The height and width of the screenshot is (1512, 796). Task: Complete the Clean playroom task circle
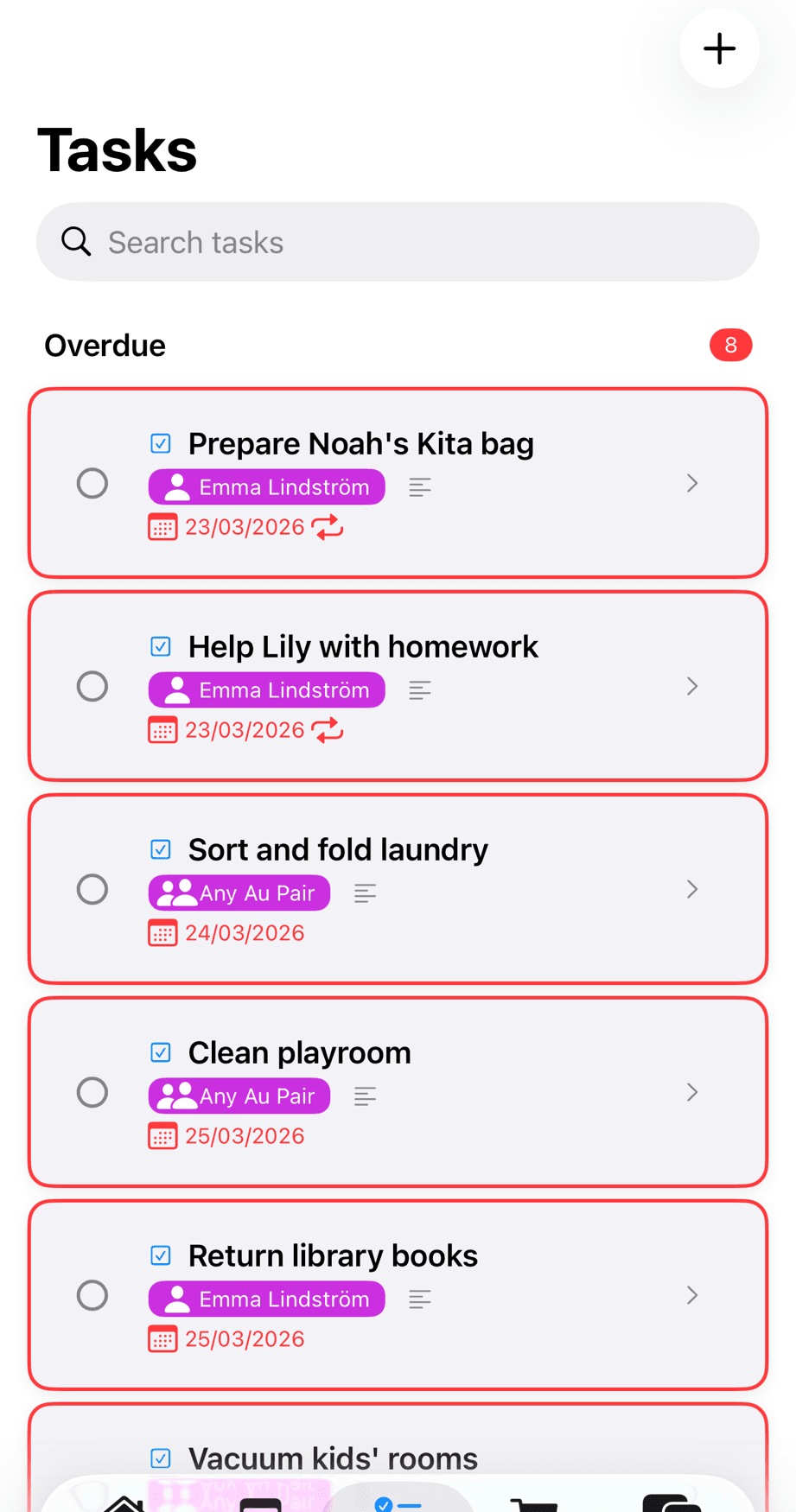pyautogui.click(x=92, y=1092)
